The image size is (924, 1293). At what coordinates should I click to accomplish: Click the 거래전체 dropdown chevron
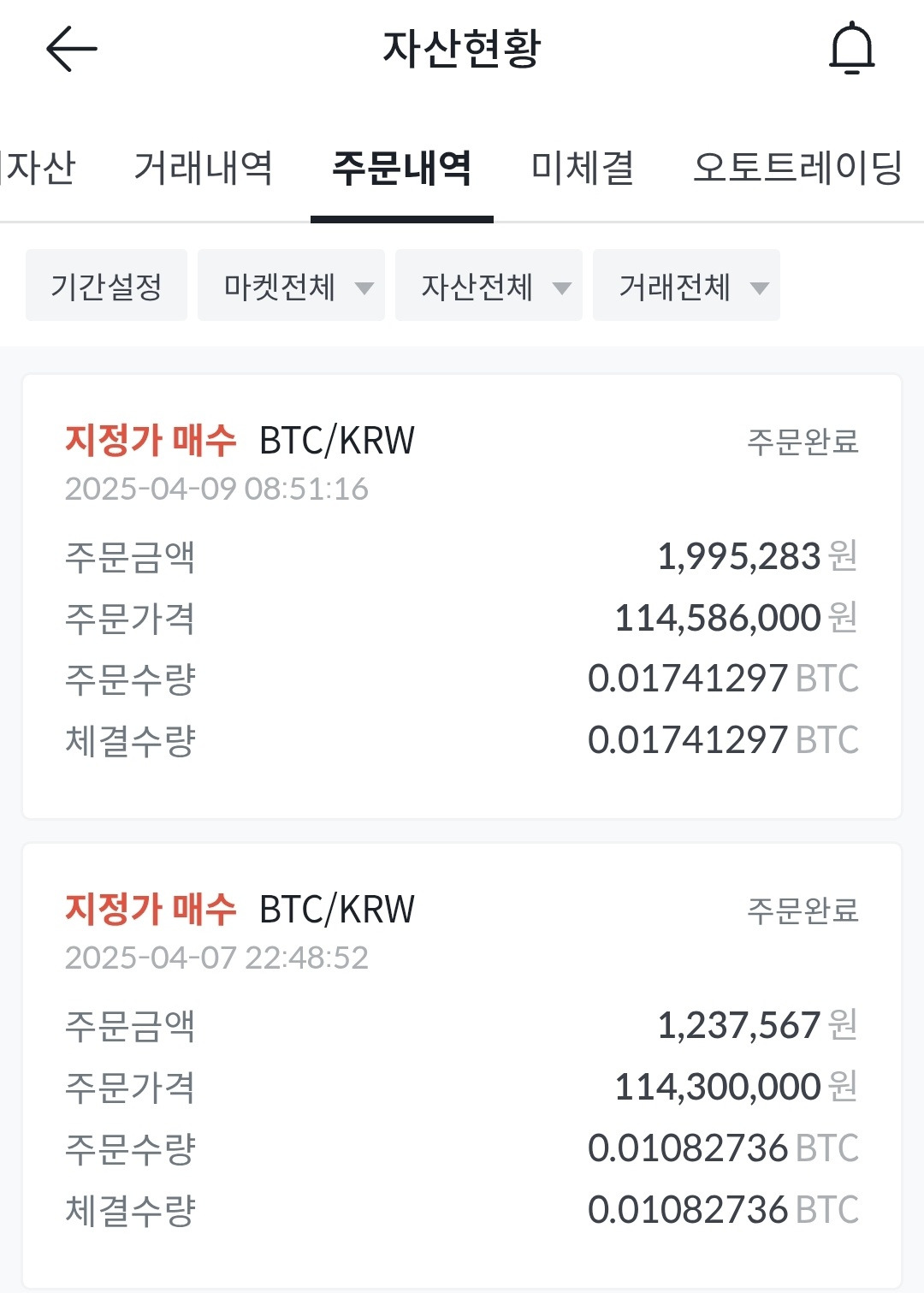pyautogui.click(x=758, y=288)
